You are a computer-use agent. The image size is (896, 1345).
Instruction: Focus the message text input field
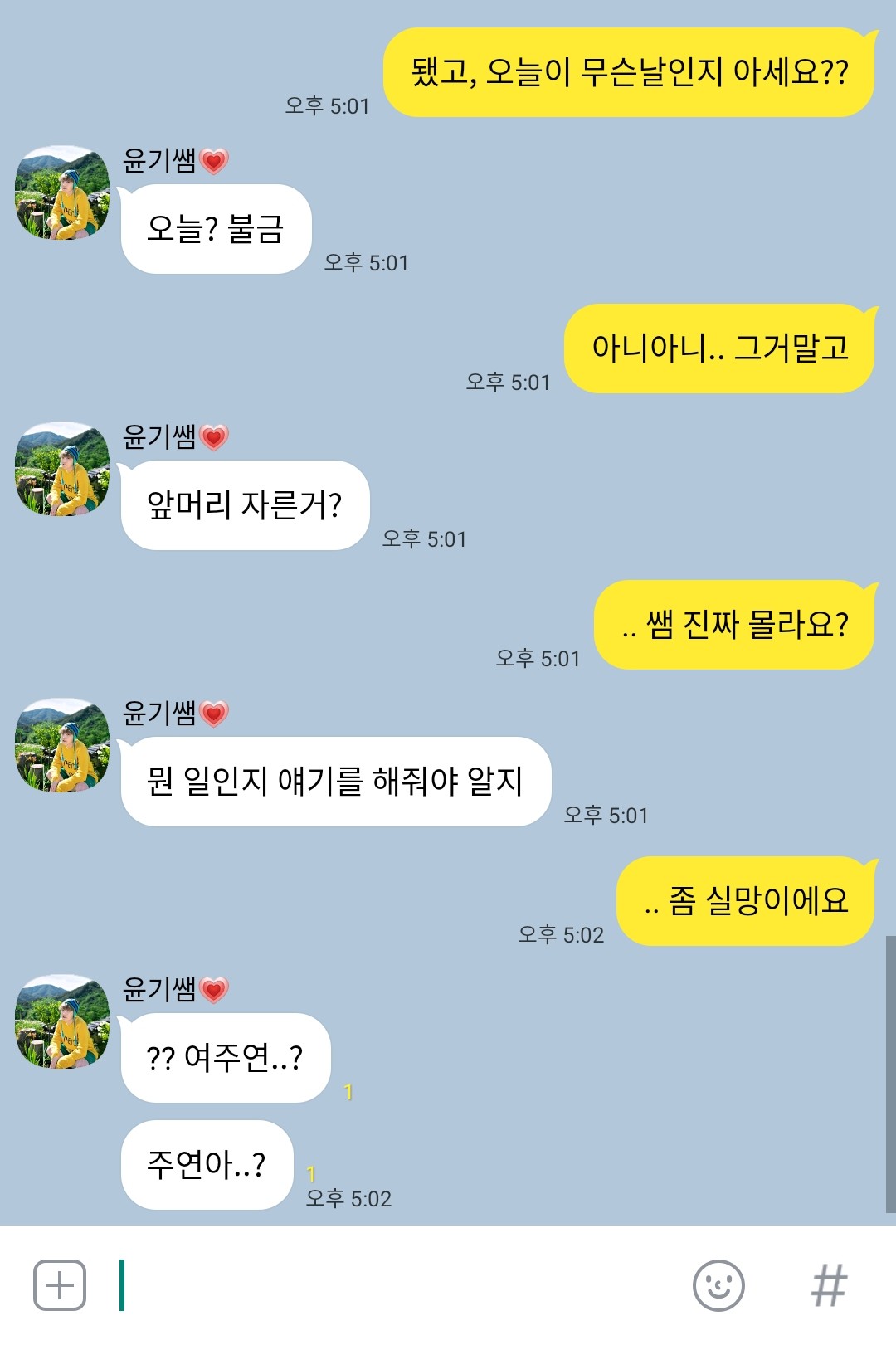click(398, 1285)
